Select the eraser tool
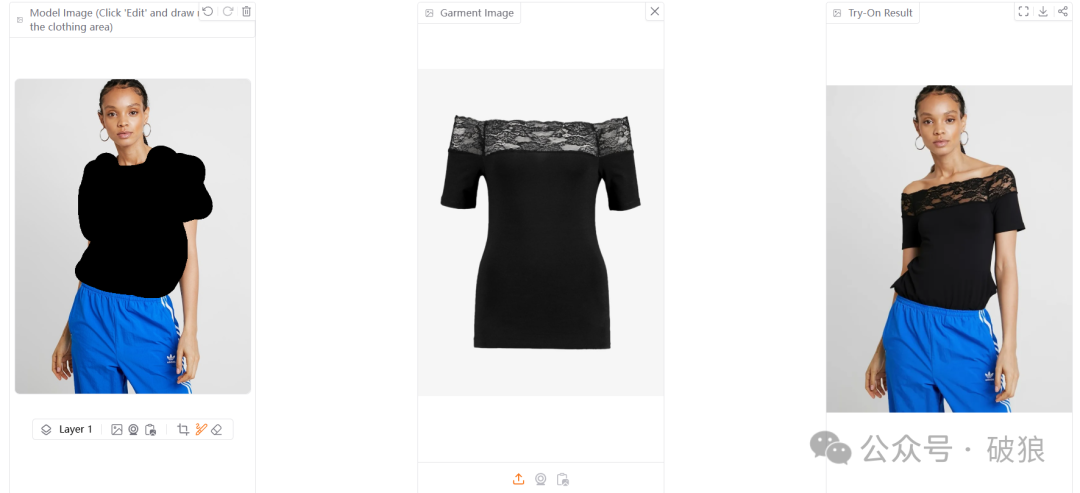This screenshot has height=493, width=1080. pos(217,429)
